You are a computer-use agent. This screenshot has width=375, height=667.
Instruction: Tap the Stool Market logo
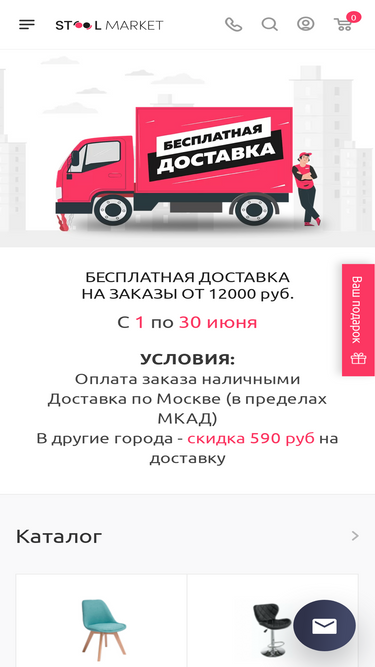[x=109, y=25]
